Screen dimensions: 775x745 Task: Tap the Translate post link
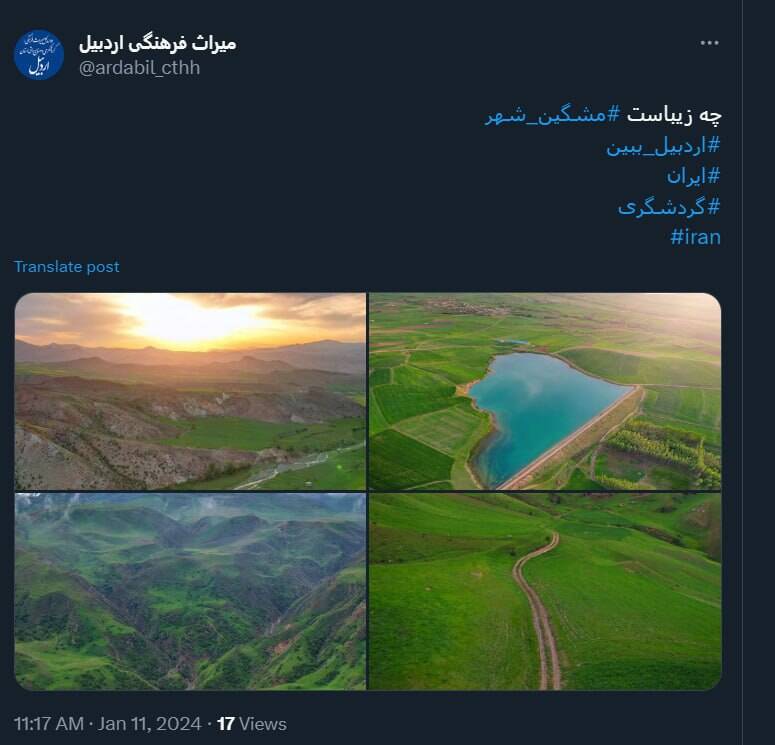(x=67, y=267)
